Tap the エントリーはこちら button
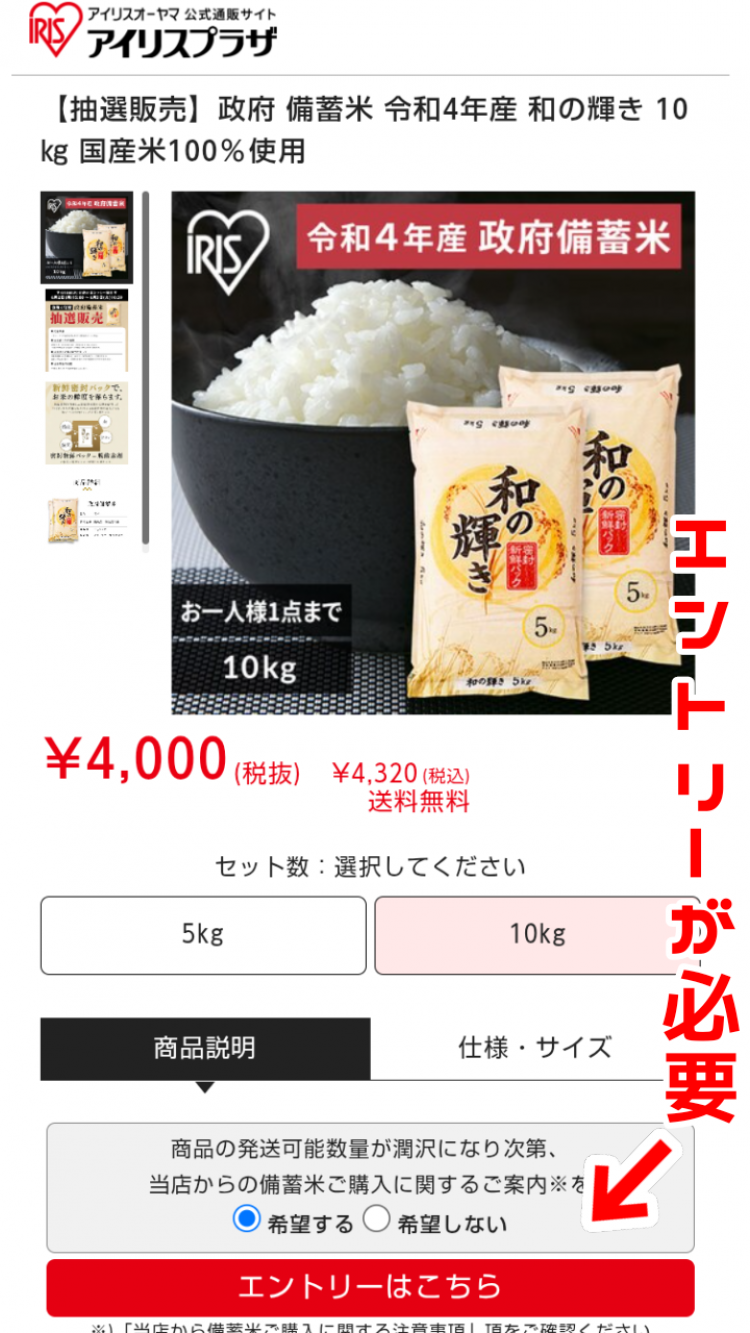 pos(370,1286)
